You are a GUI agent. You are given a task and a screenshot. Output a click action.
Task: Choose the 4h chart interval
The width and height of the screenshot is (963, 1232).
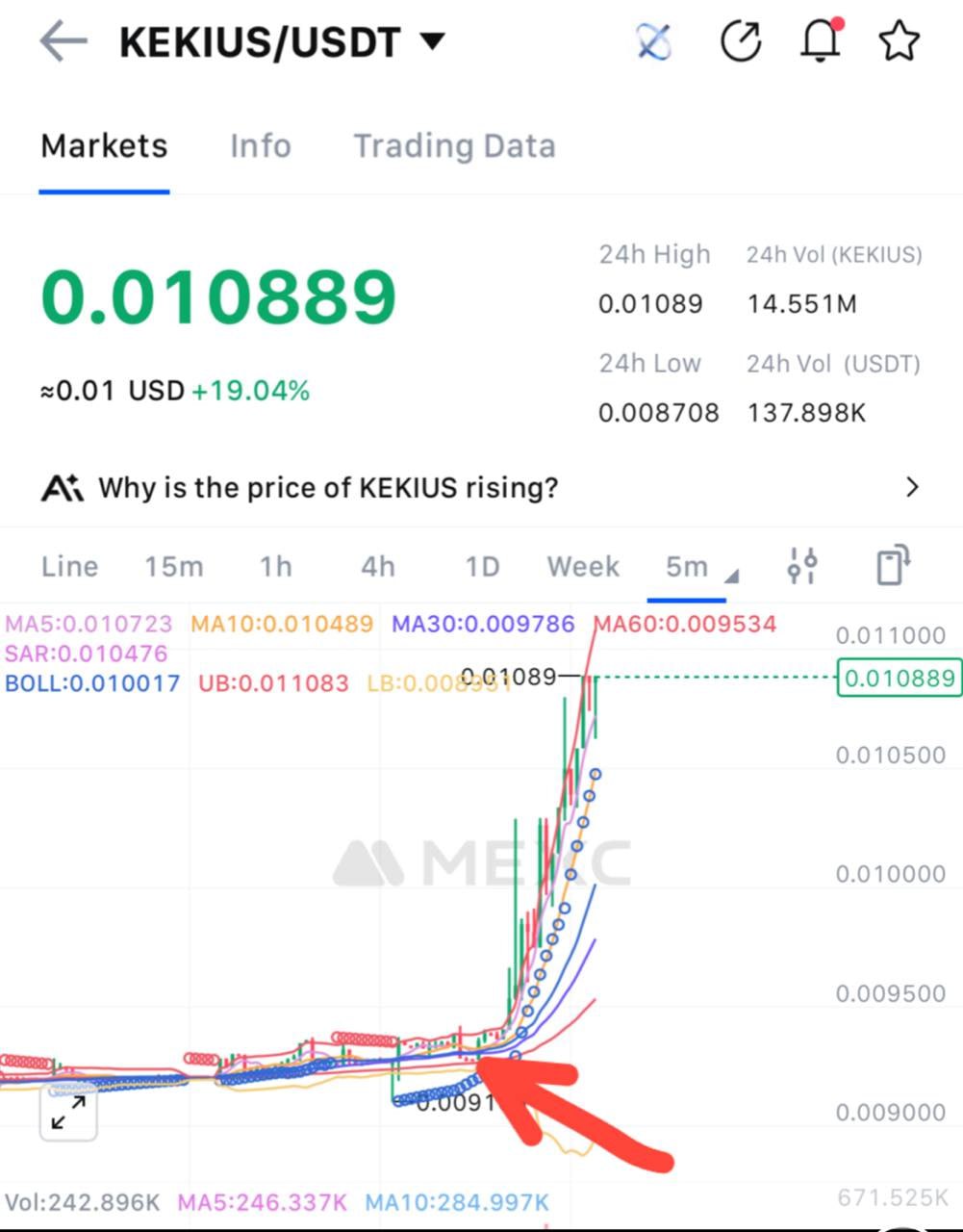click(x=378, y=566)
